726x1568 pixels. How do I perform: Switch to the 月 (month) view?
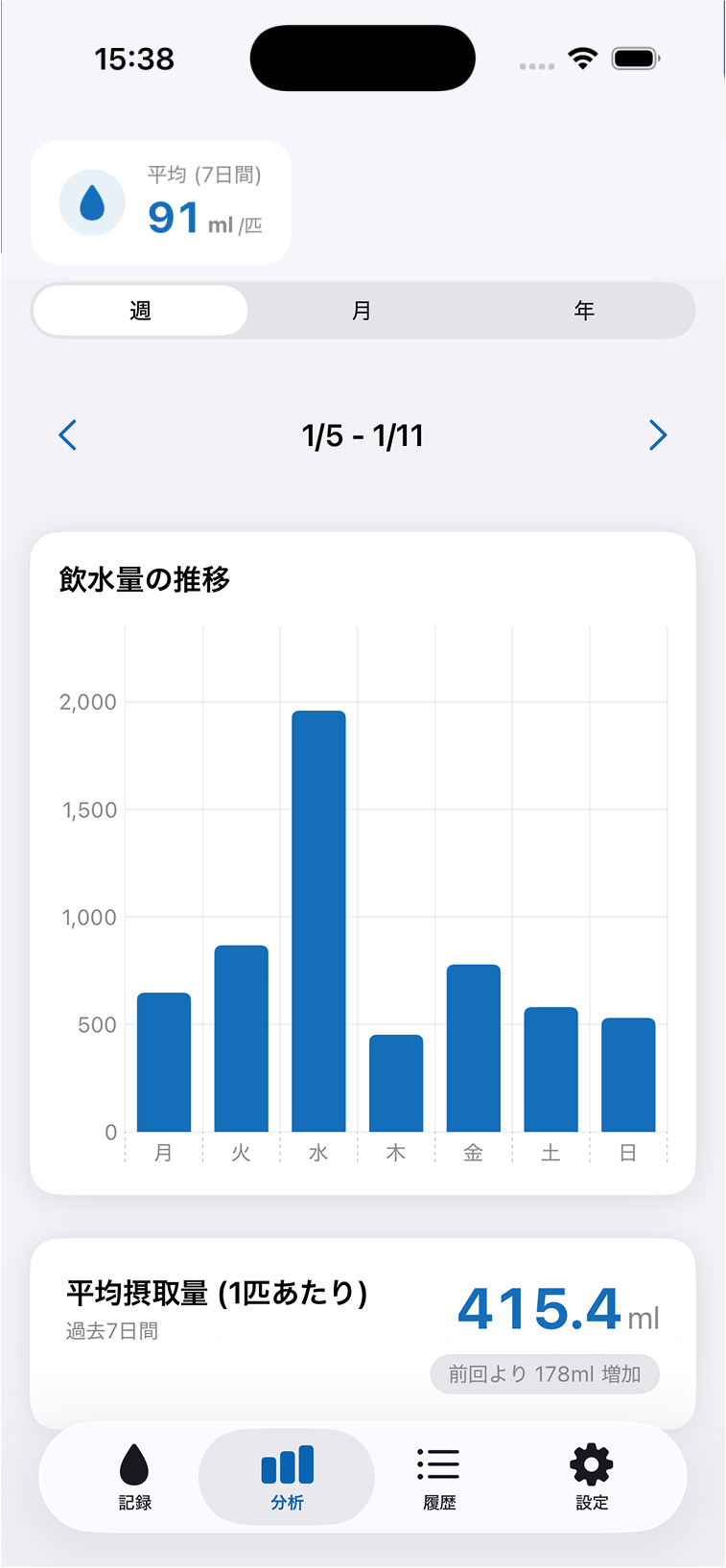pyautogui.click(x=362, y=311)
